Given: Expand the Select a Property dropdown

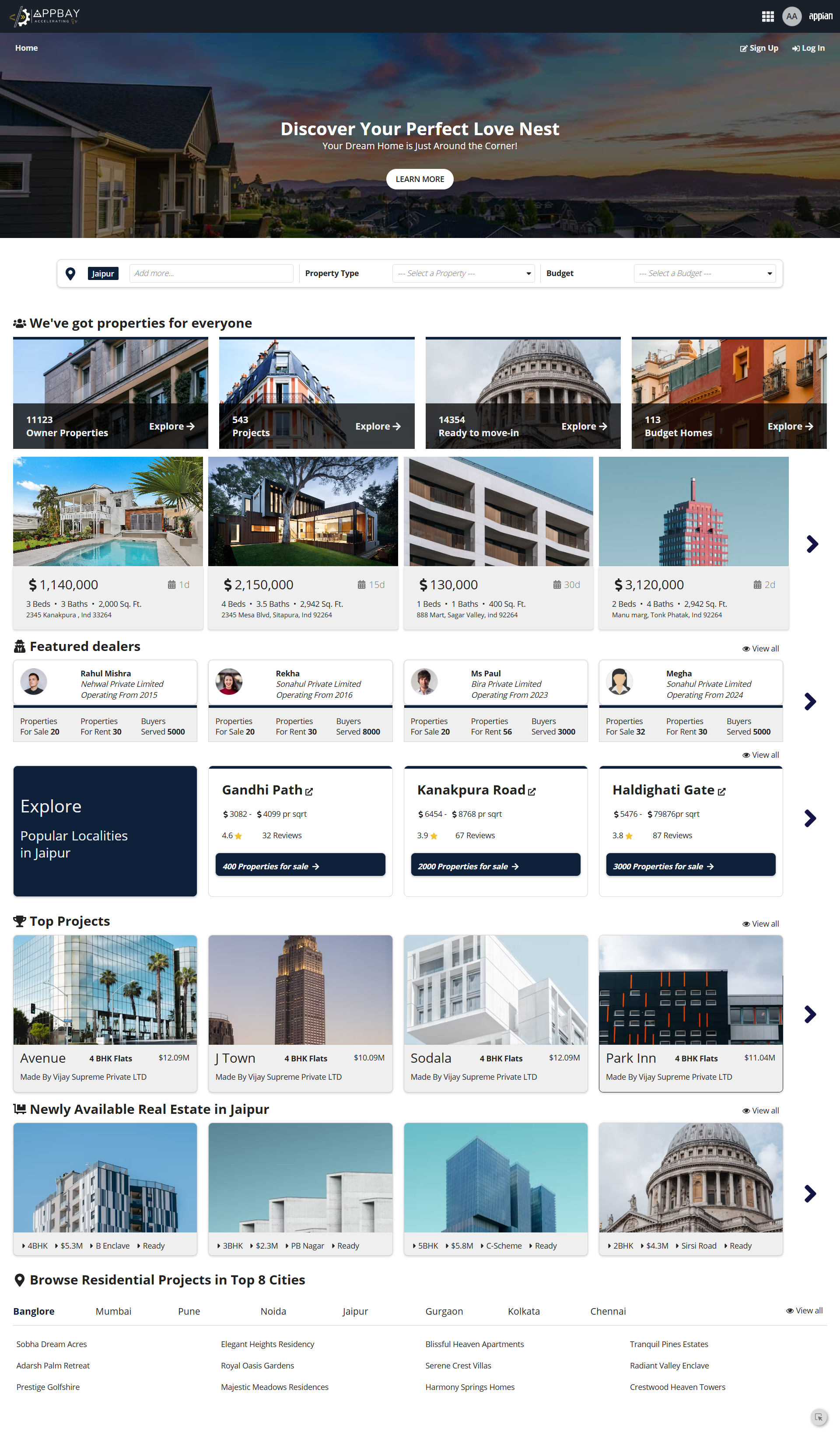Looking at the screenshot, I should tap(463, 273).
